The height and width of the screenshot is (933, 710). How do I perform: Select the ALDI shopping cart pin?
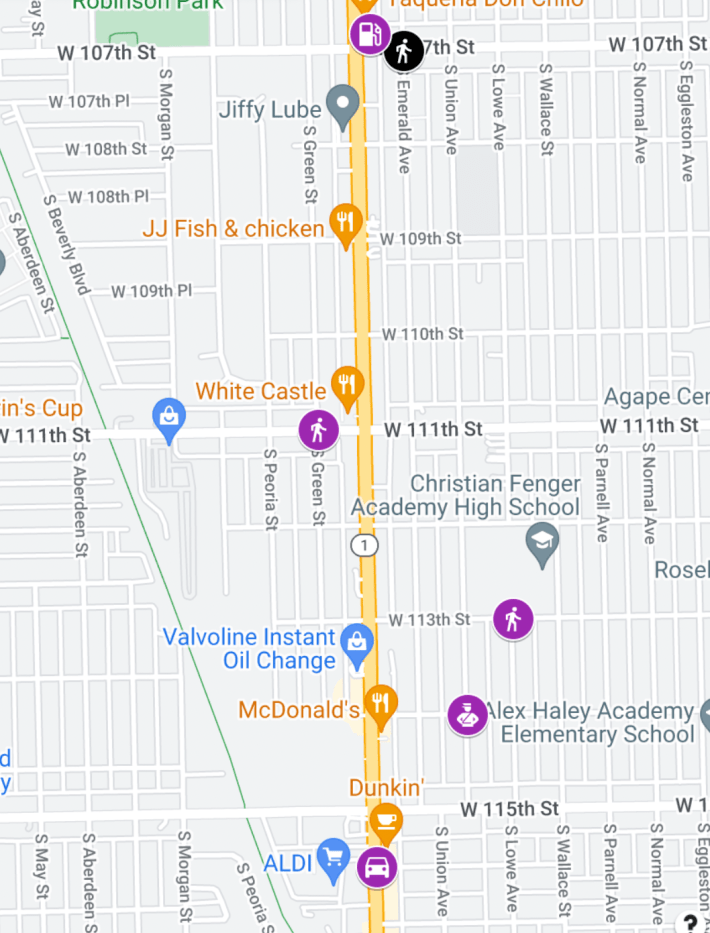tap(333, 858)
